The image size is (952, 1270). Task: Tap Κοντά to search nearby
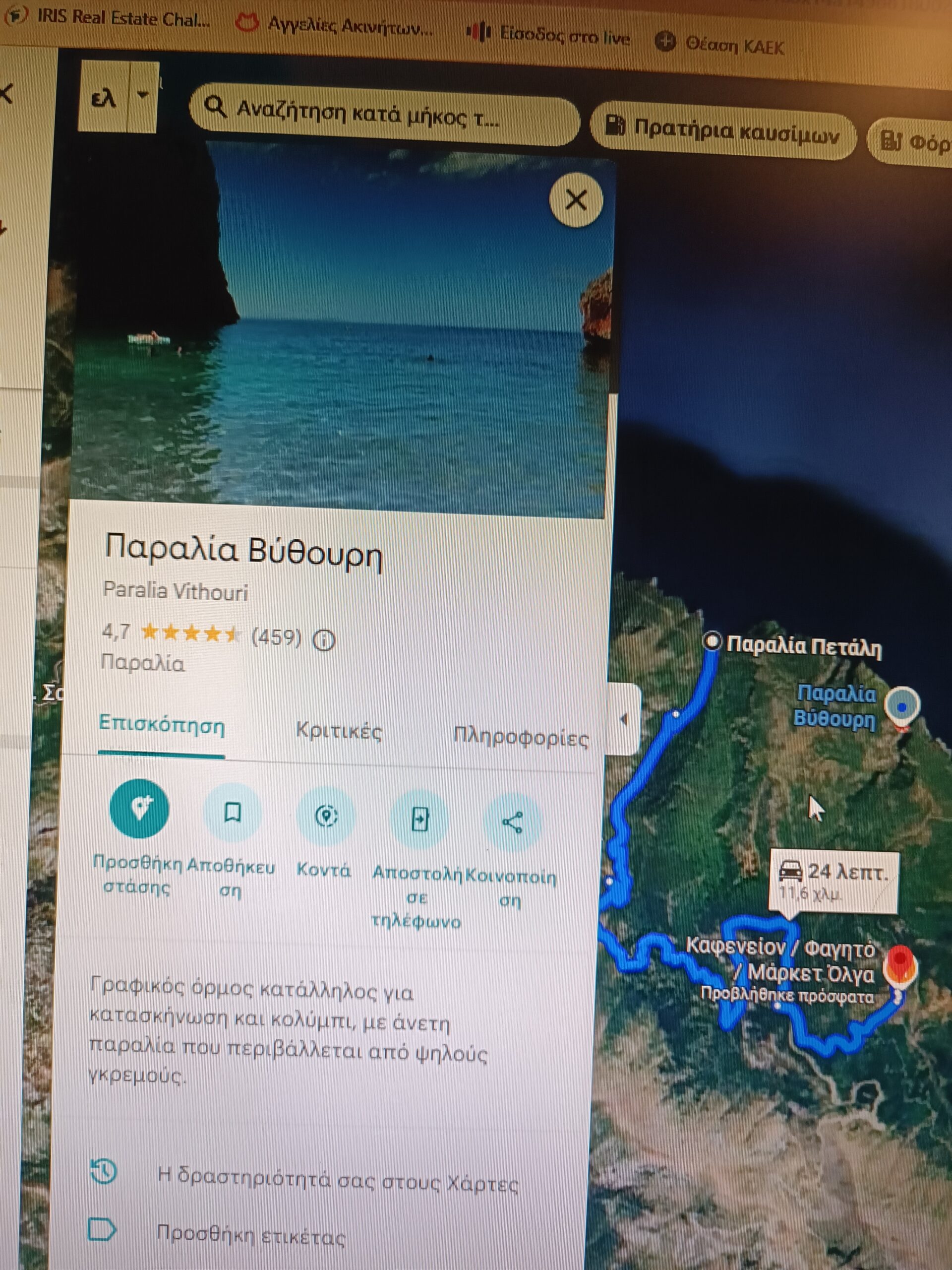click(325, 816)
